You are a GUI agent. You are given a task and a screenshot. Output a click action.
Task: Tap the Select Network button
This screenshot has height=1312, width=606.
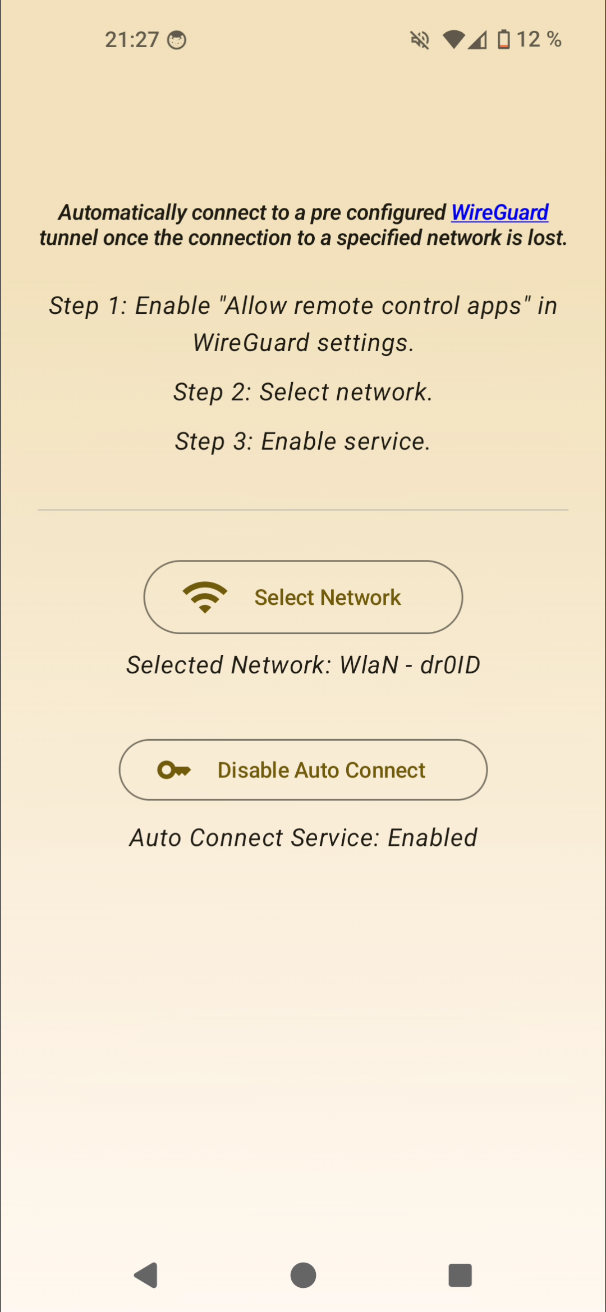(303, 597)
